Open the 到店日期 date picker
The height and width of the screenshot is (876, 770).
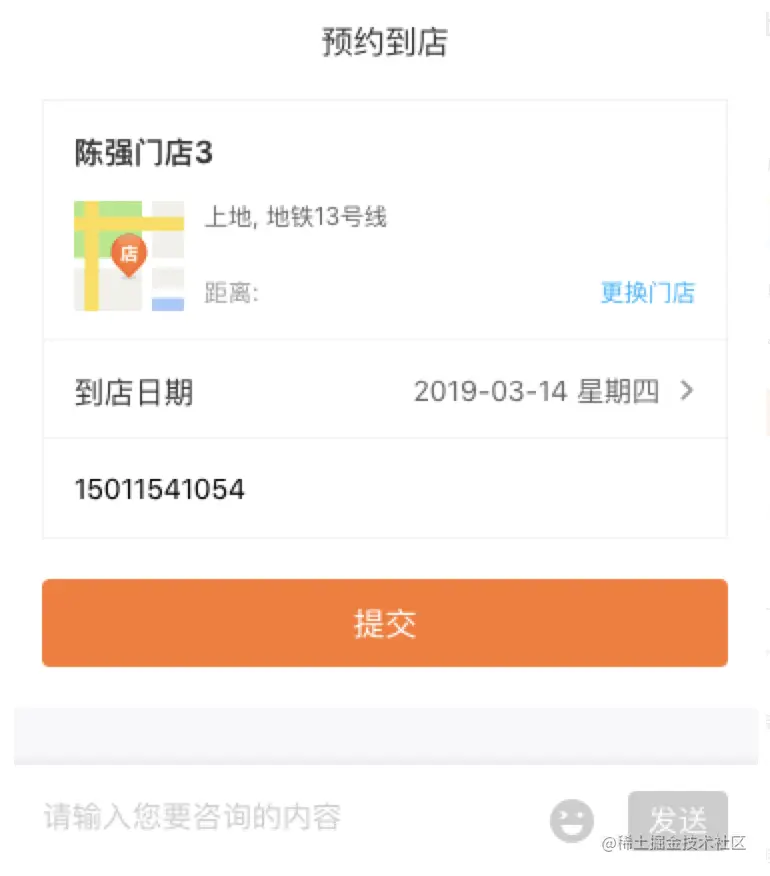[x=384, y=391]
